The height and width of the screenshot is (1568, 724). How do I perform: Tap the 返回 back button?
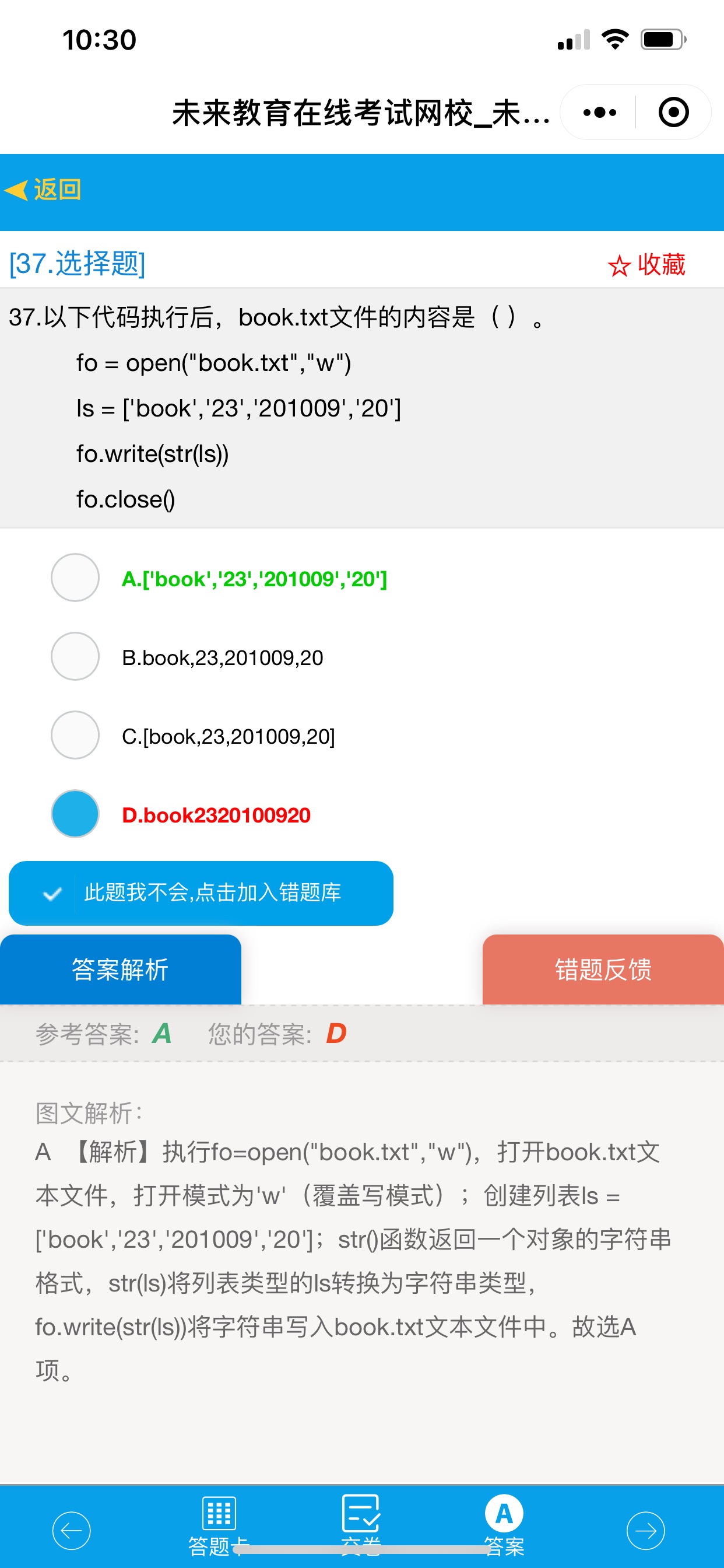(43, 190)
